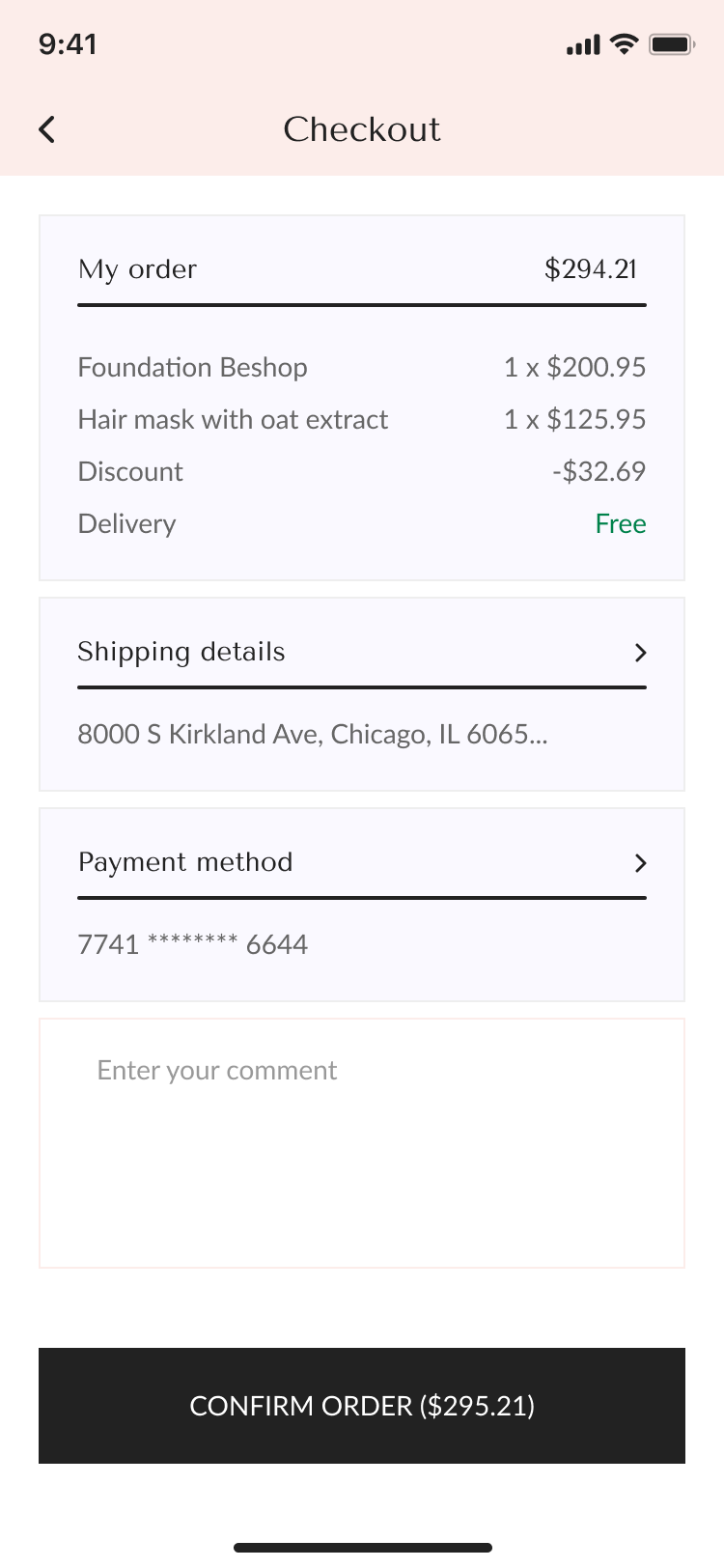The width and height of the screenshot is (724, 1568).
Task: Open Shipping details via its chevron
Action: tap(640, 653)
